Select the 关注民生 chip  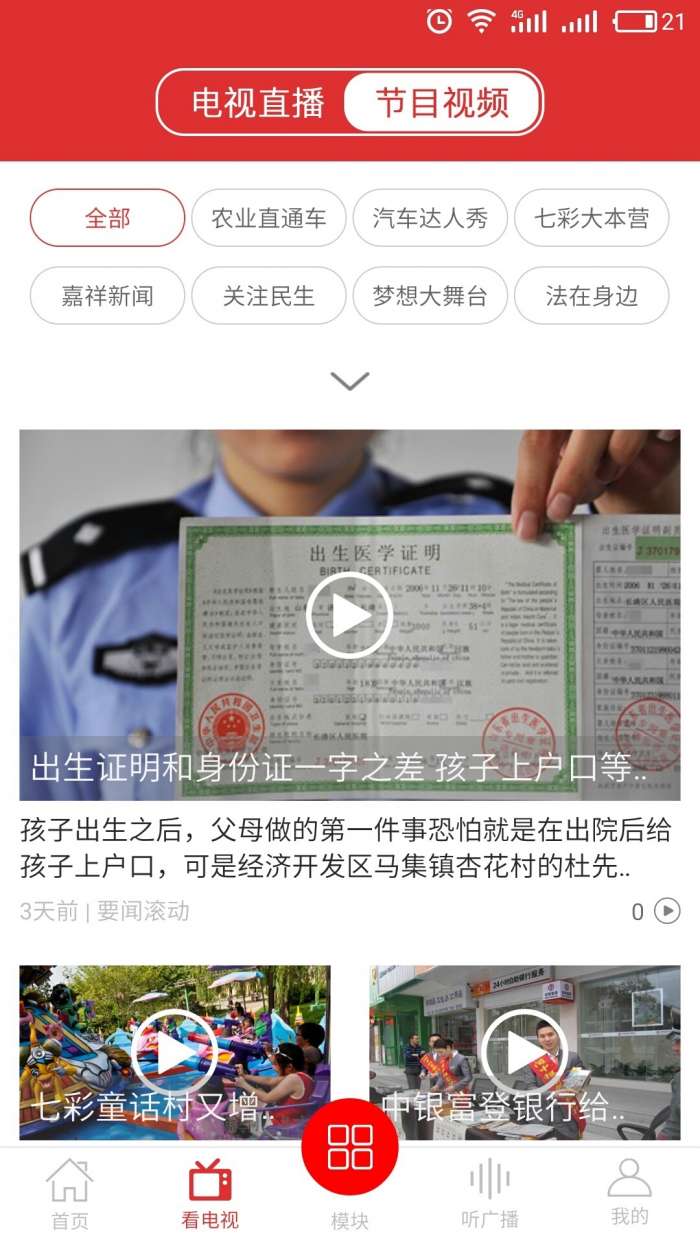(269, 296)
